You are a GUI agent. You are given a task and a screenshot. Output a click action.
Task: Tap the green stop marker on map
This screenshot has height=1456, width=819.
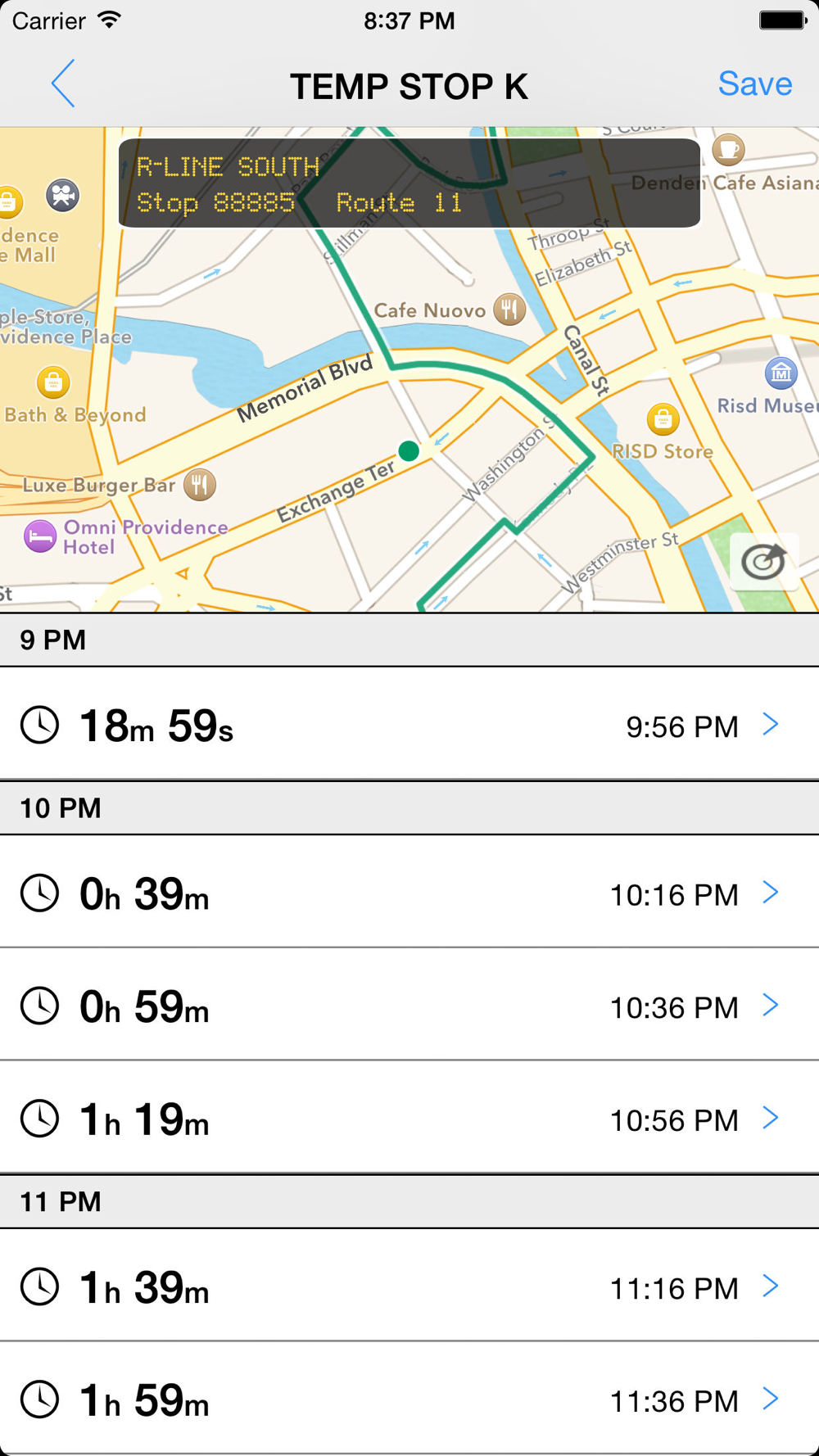[409, 450]
